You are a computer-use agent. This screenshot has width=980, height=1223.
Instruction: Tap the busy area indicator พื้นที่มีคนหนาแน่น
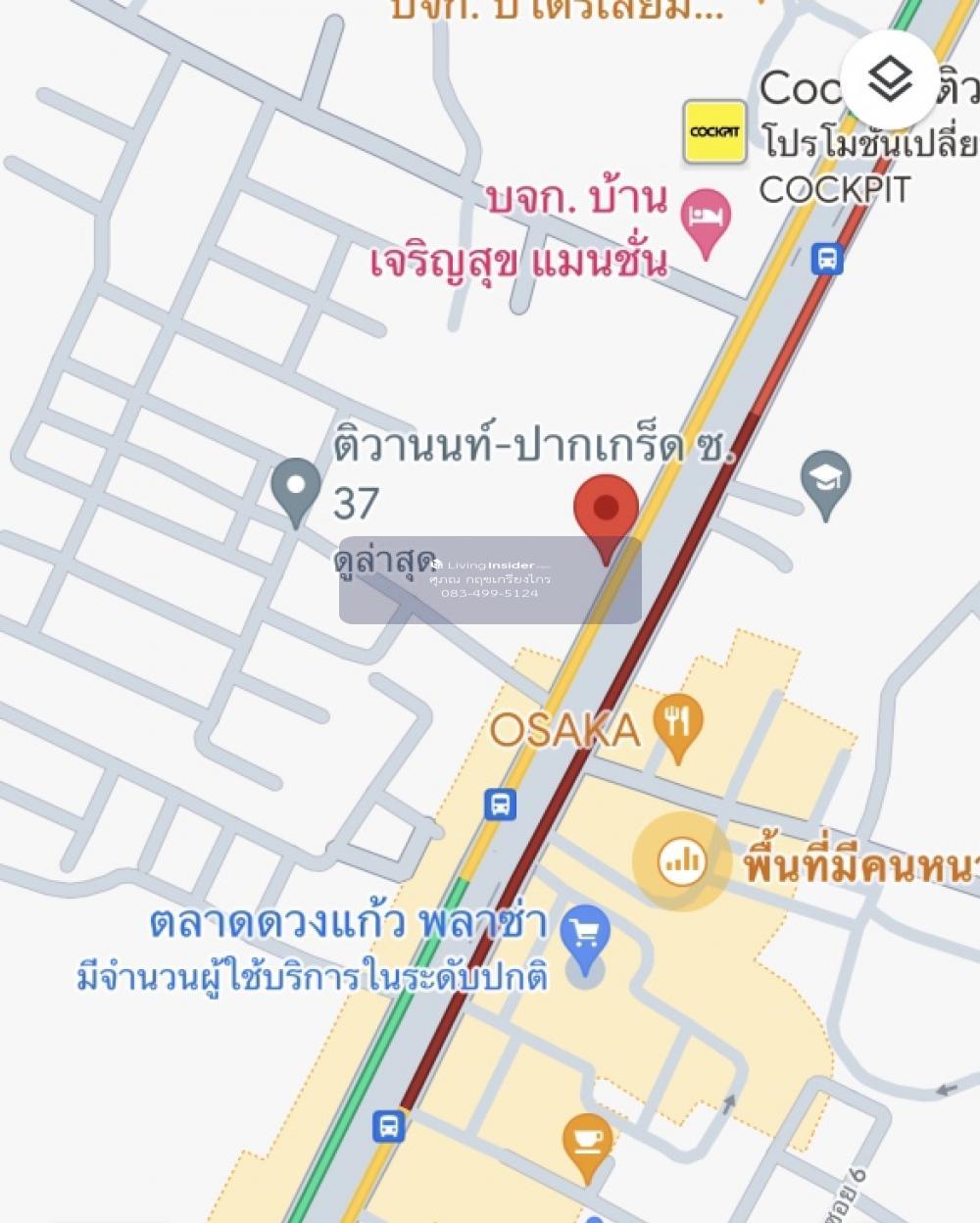pyautogui.click(x=681, y=861)
